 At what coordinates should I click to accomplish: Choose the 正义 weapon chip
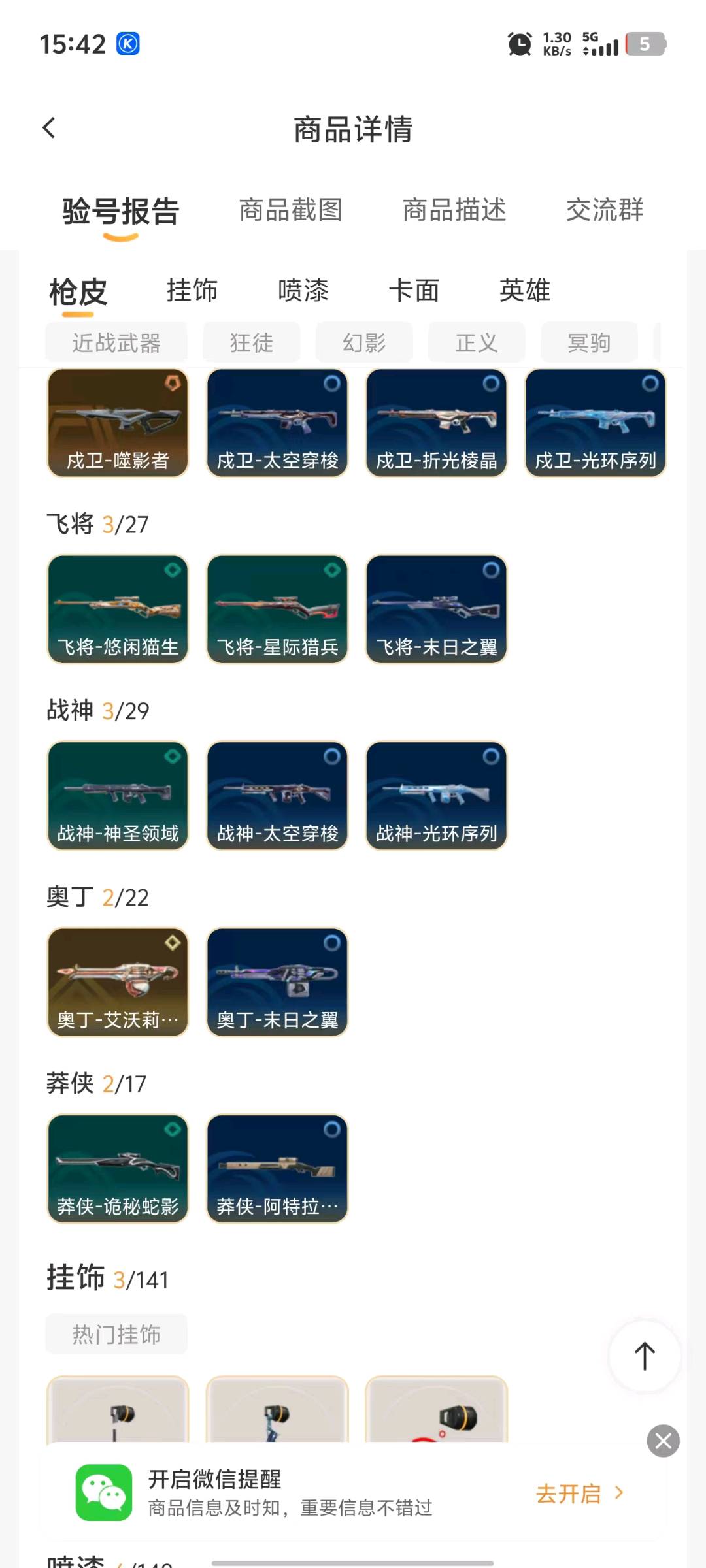point(477,342)
